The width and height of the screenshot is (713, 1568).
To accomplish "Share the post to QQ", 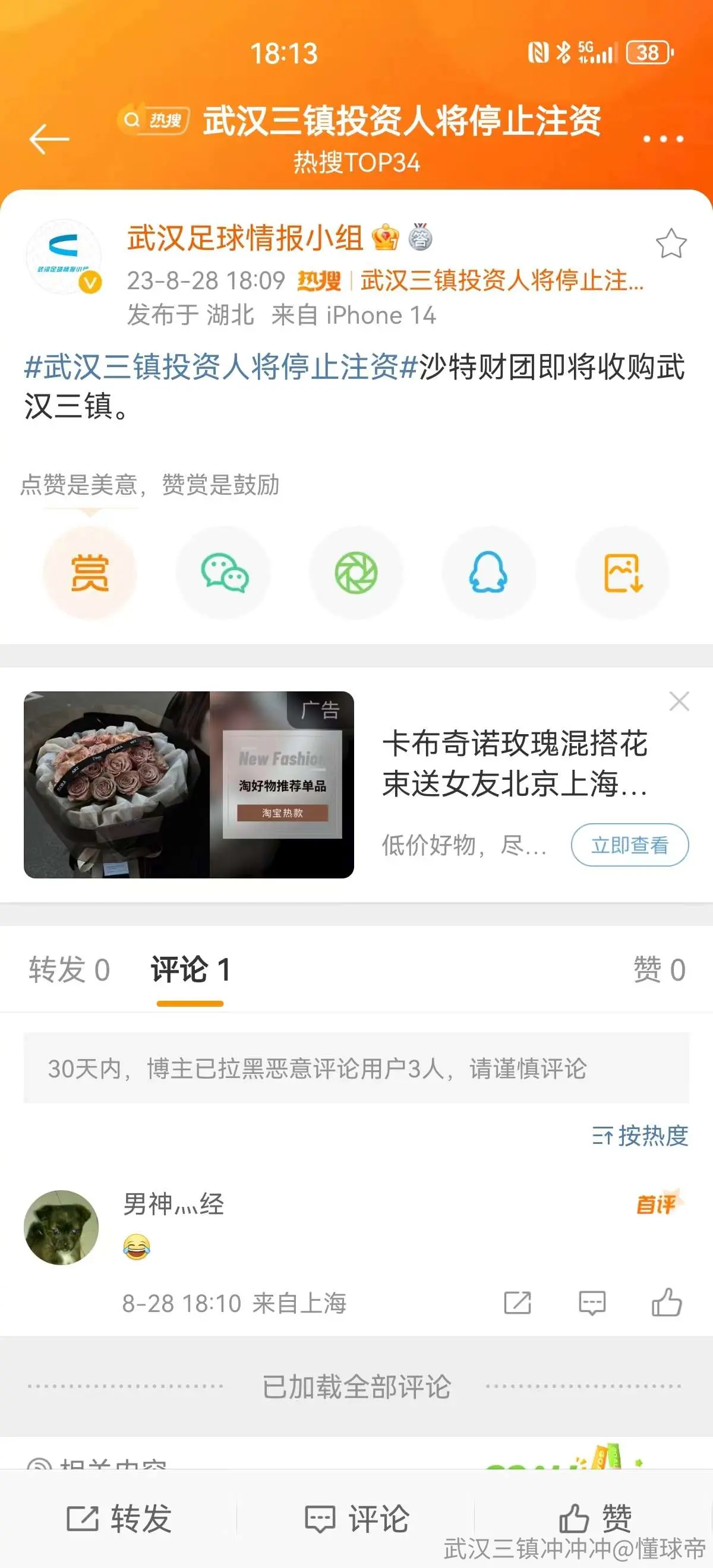I will [x=489, y=573].
